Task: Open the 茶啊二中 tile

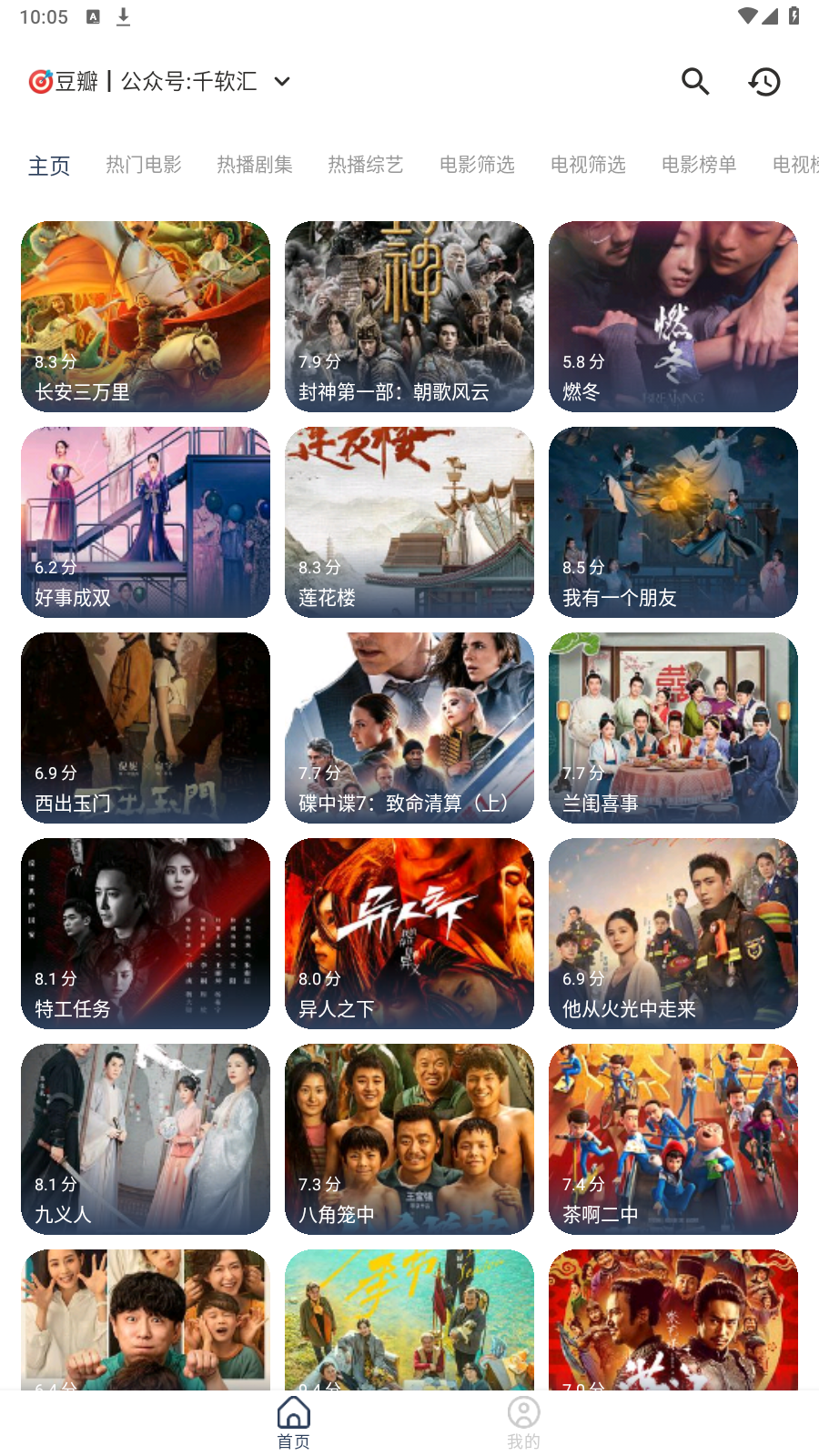Action: click(673, 1139)
